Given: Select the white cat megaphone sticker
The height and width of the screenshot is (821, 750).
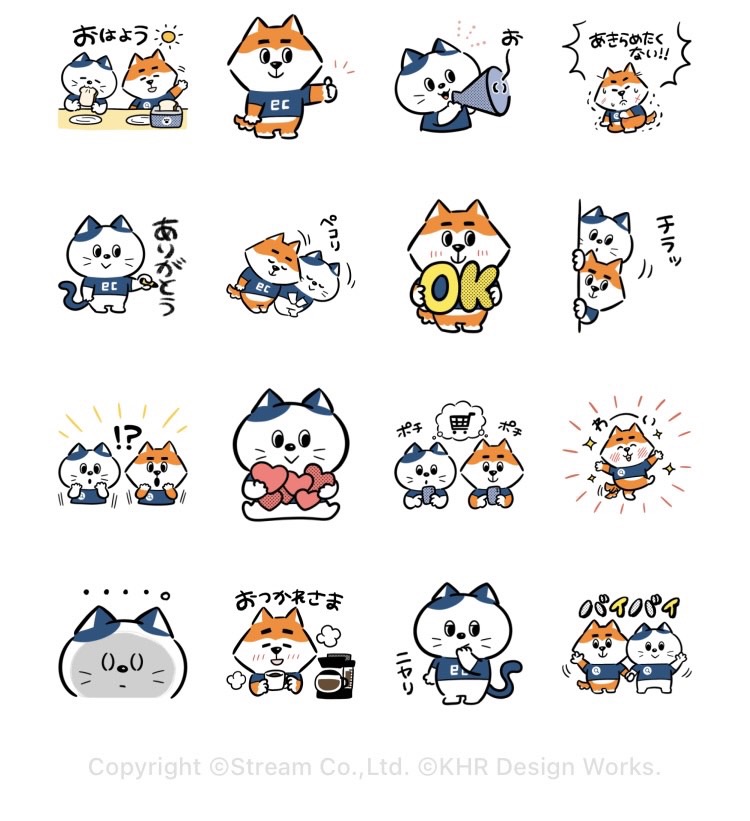Looking at the screenshot, I should coord(456,84).
